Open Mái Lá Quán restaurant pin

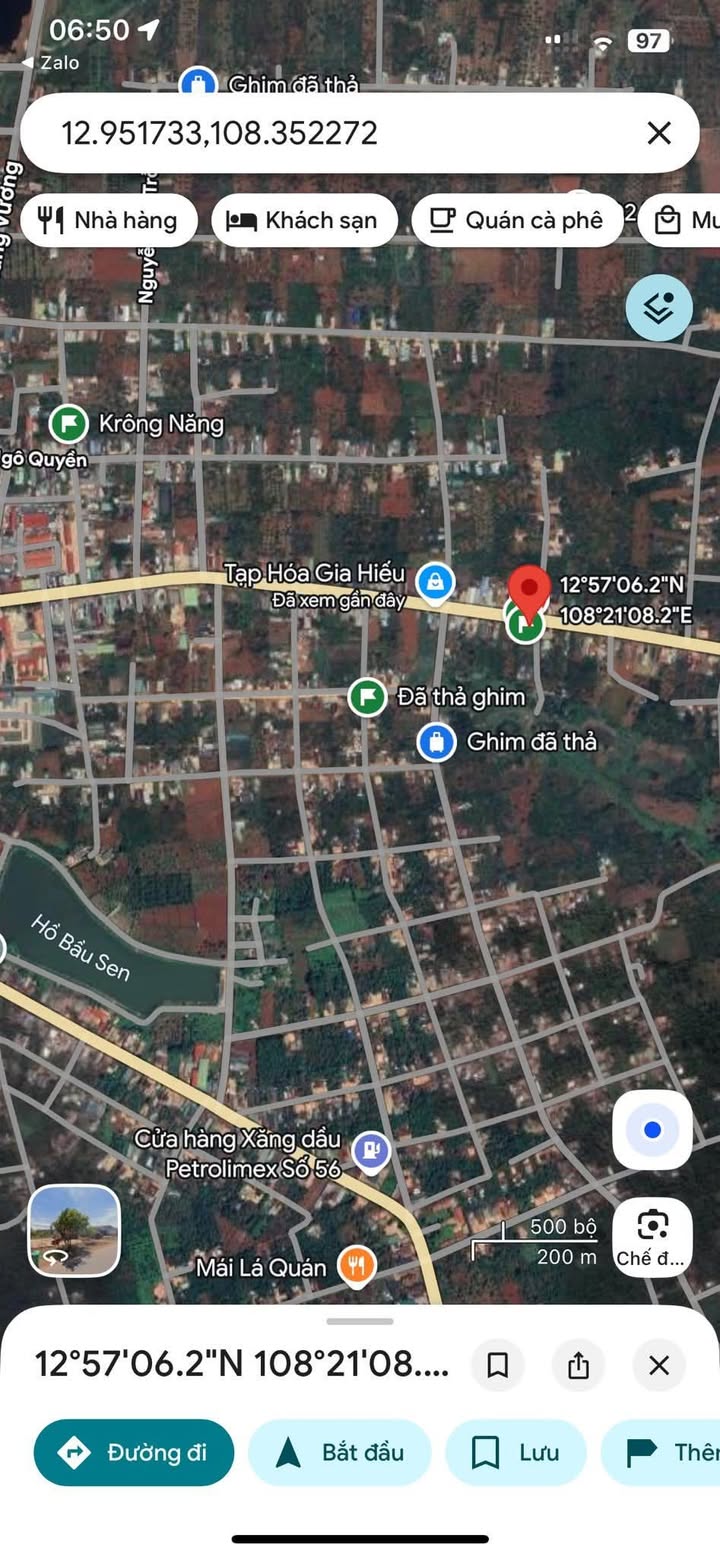[x=356, y=1265]
